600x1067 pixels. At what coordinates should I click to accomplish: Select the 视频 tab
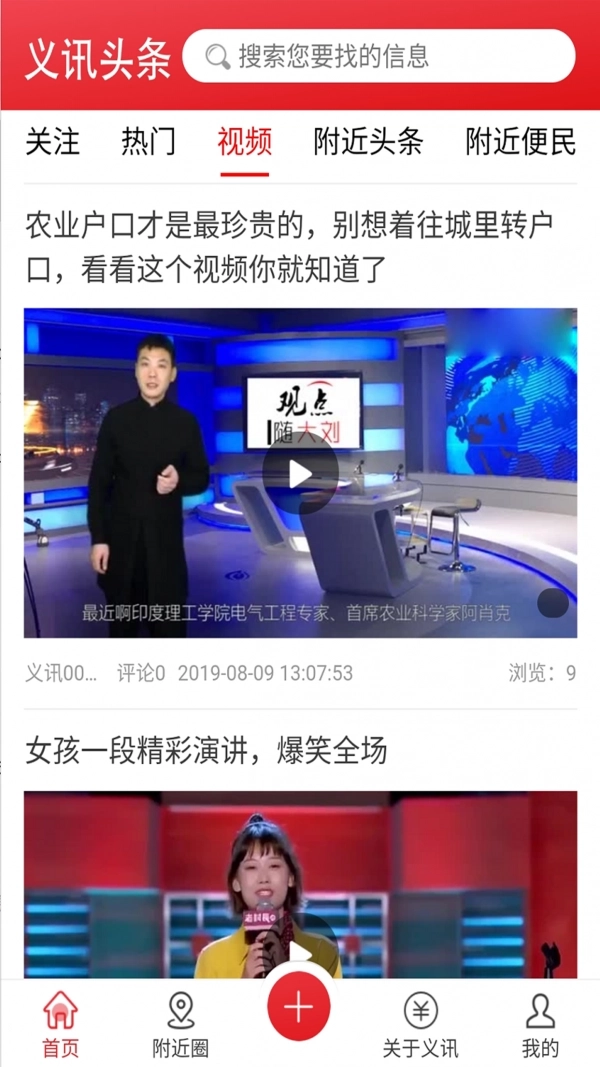point(245,142)
